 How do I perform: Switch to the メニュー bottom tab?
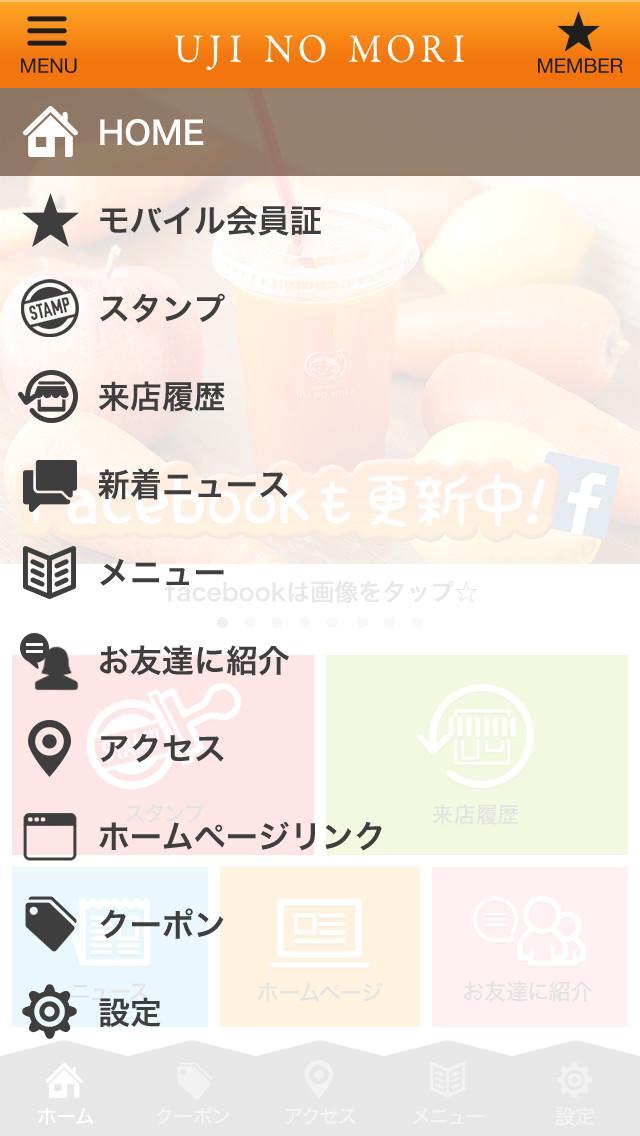(x=448, y=1094)
